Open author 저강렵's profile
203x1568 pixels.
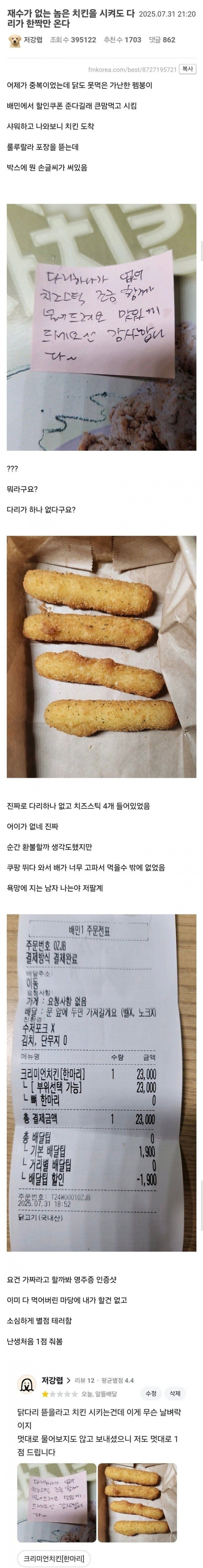33,40
